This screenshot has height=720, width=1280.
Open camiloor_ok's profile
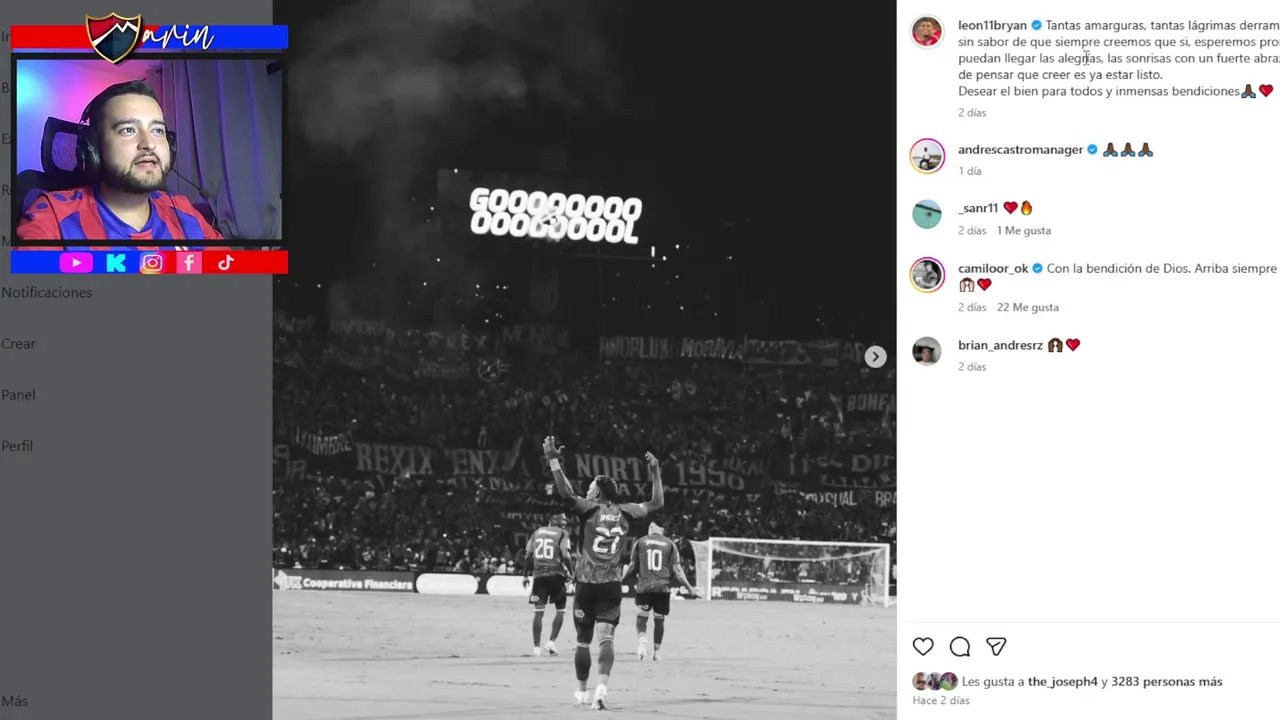[993, 268]
